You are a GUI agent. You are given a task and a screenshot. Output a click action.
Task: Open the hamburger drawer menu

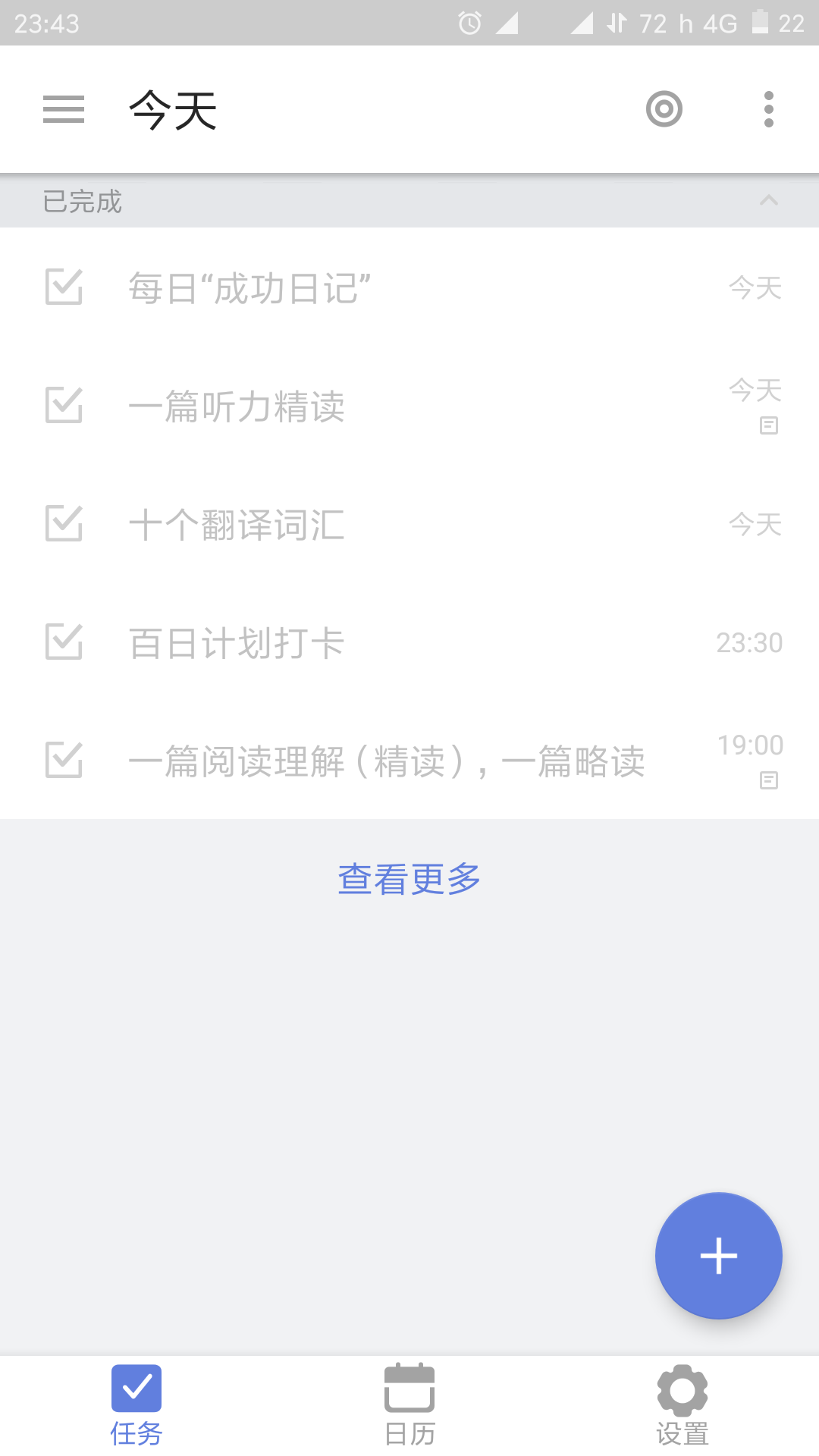[x=64, y=109]
